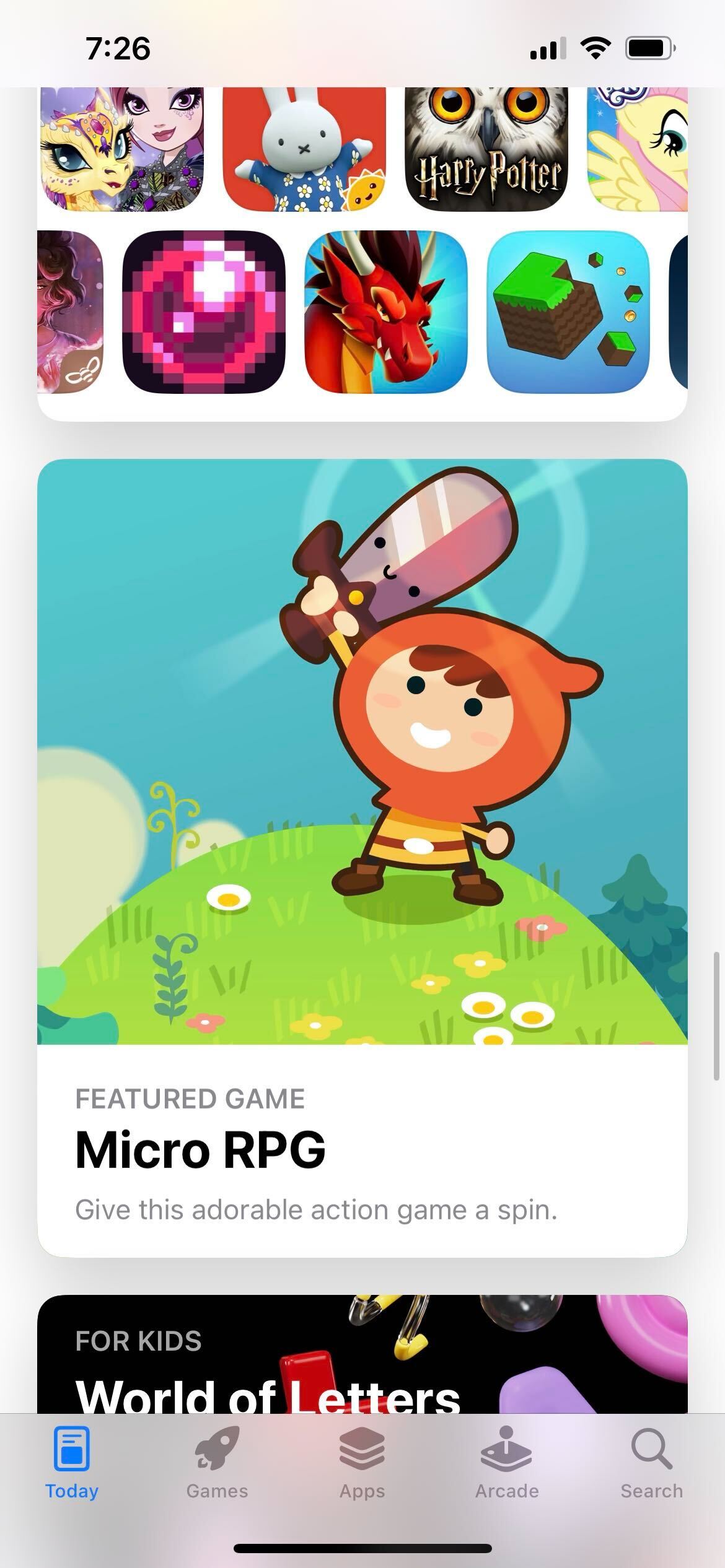Go to the Arcade tab

tap(507, 1463)
